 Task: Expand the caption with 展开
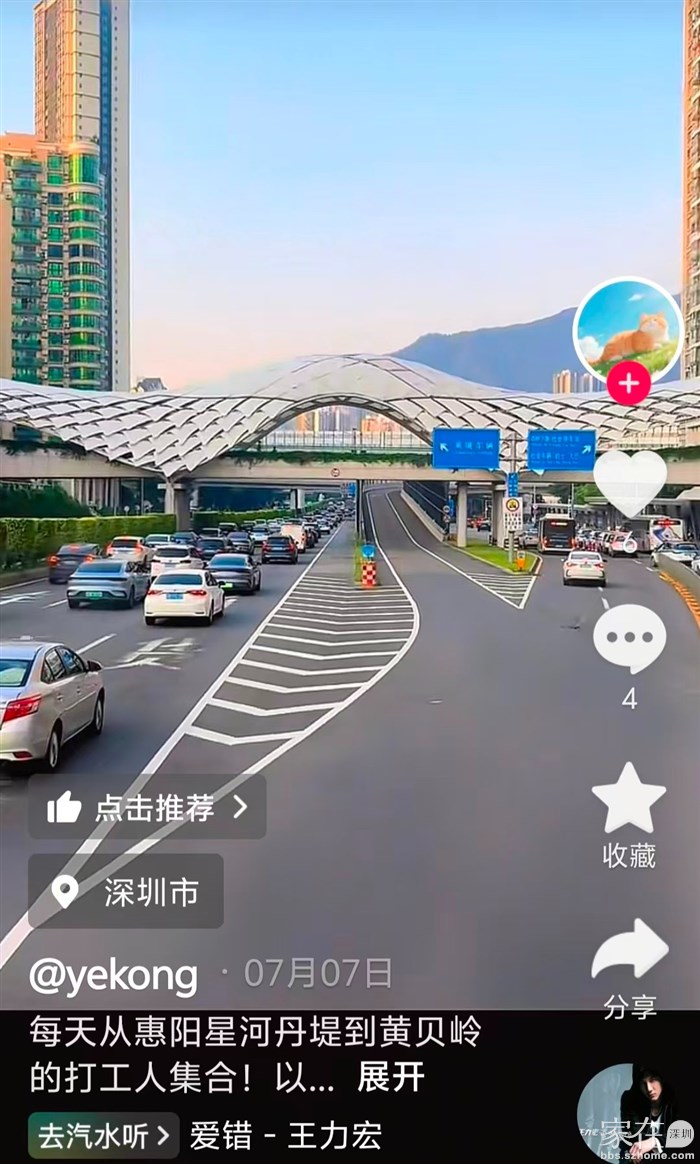click(391, 1077)
